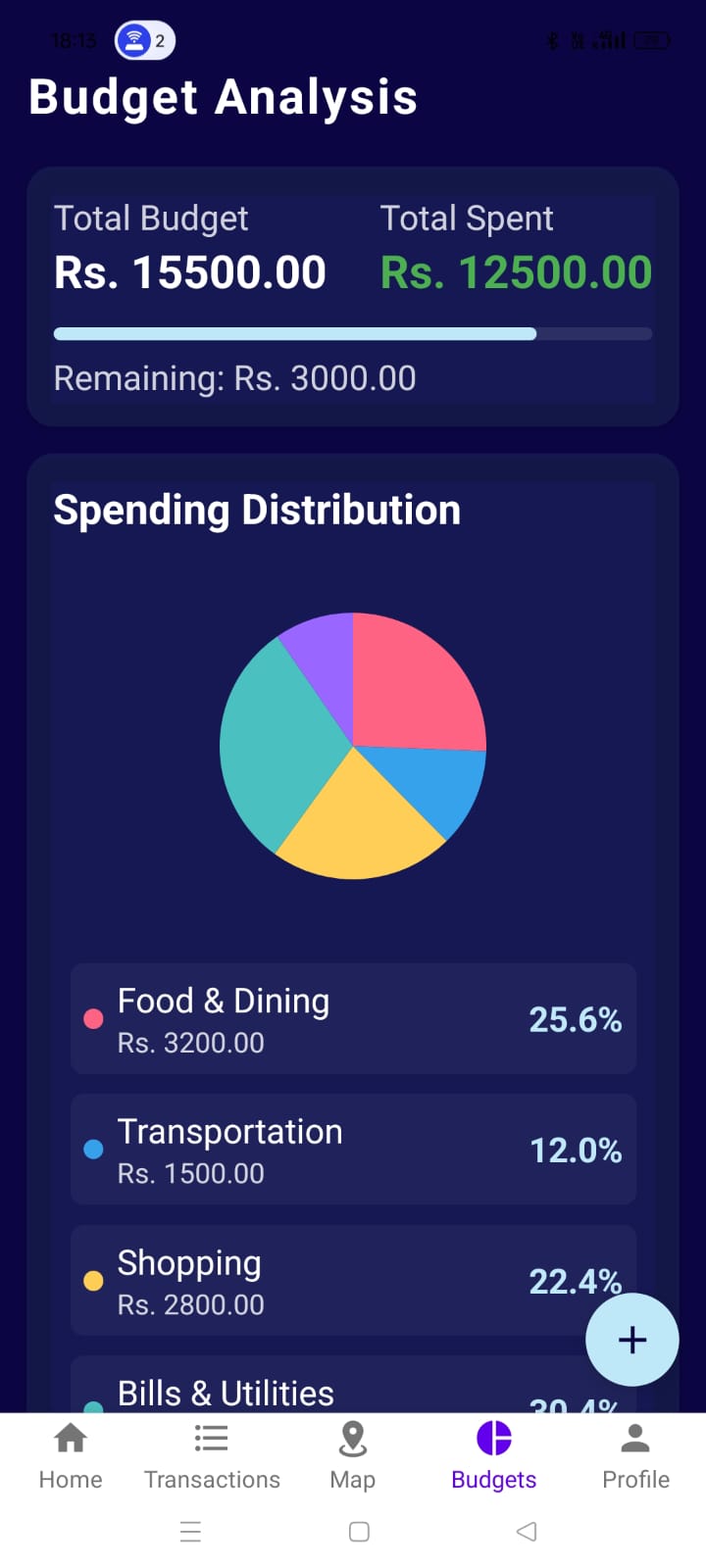Open the Profile tab
The height and width of the screenshot is (1568, 706).
click(635, 1456)
